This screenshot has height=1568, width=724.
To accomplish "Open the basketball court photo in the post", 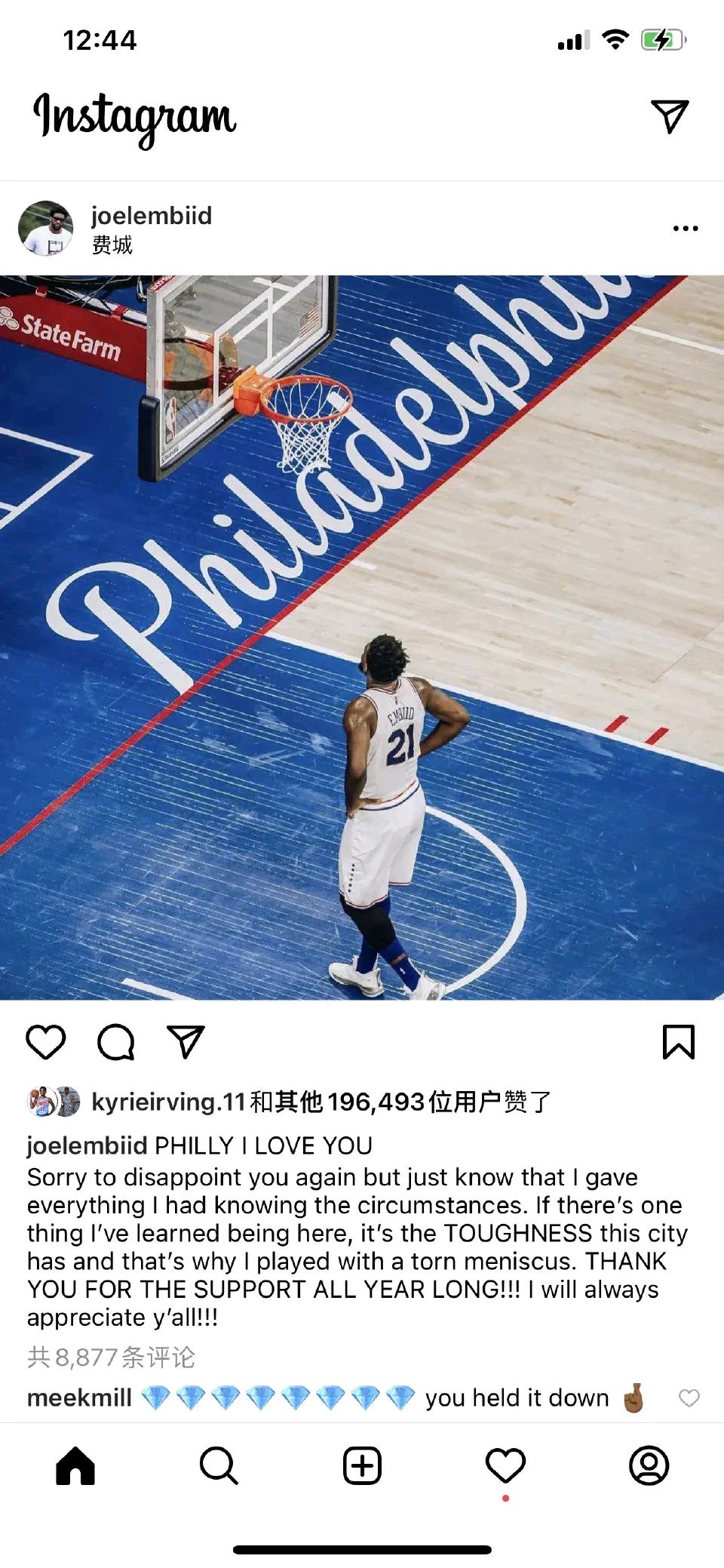I will click(x=362, y=638).
